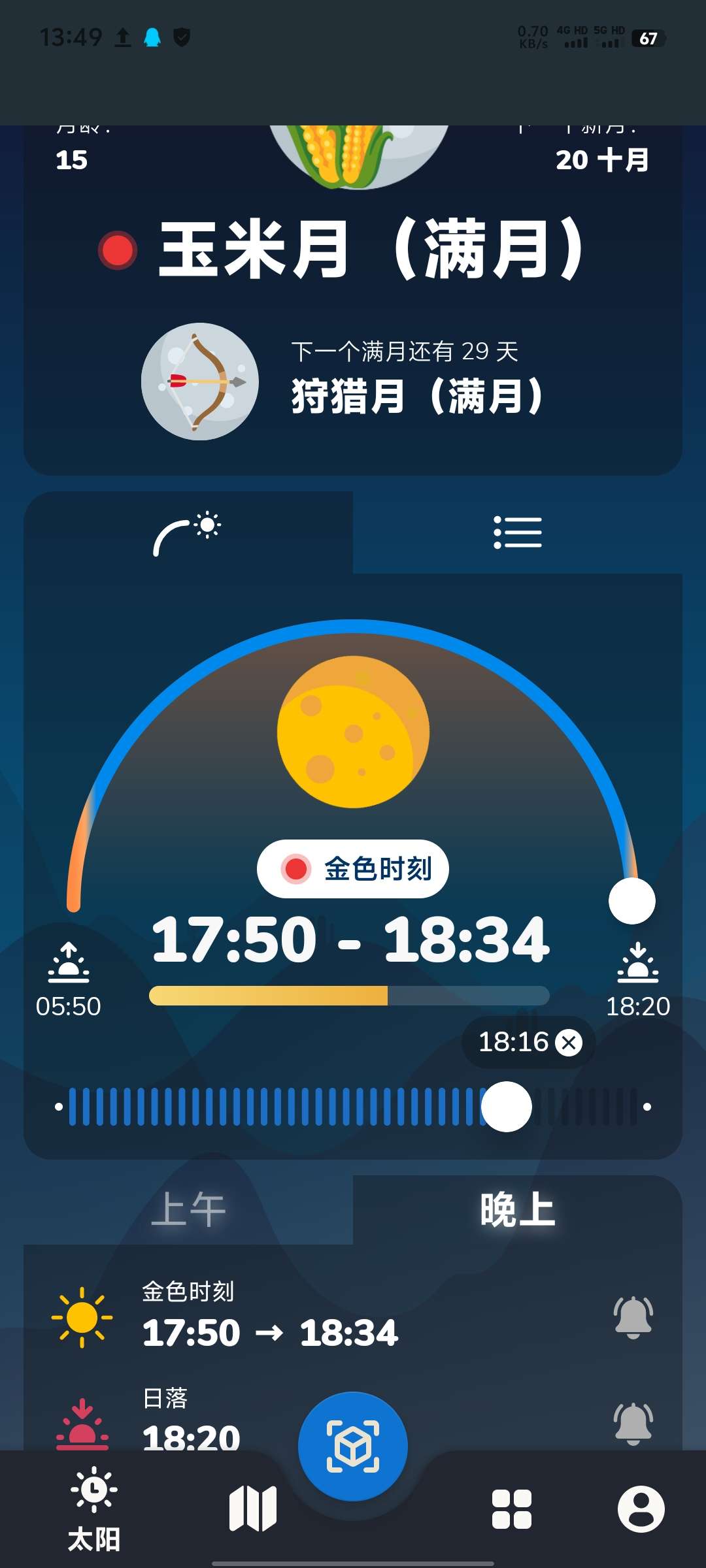The height and width of the screenshot is (1568, 706).
Task: Open the grid widgets bottom tab
Action: coord(511,1509)
